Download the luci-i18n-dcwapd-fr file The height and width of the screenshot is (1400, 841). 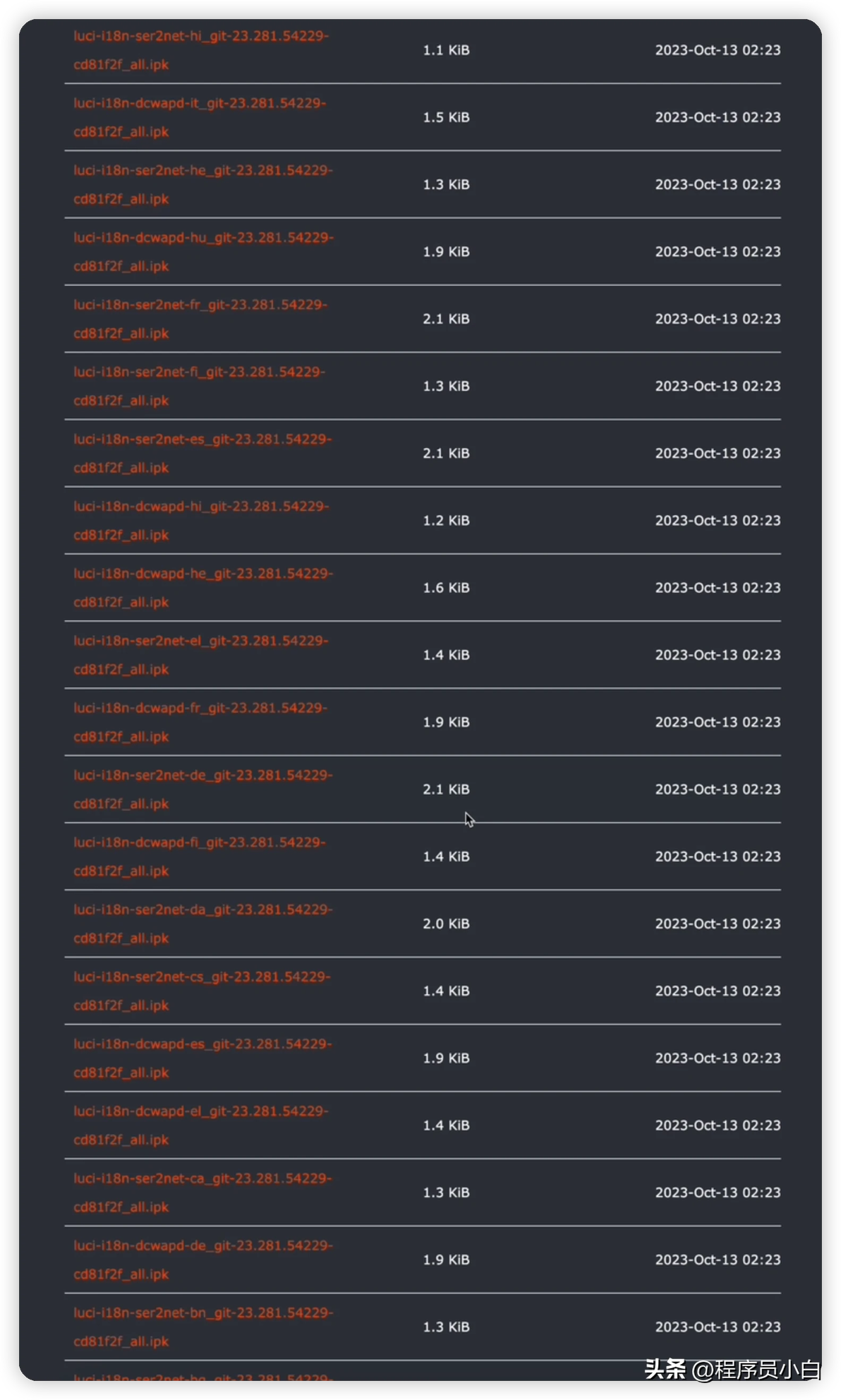[200, 708]
